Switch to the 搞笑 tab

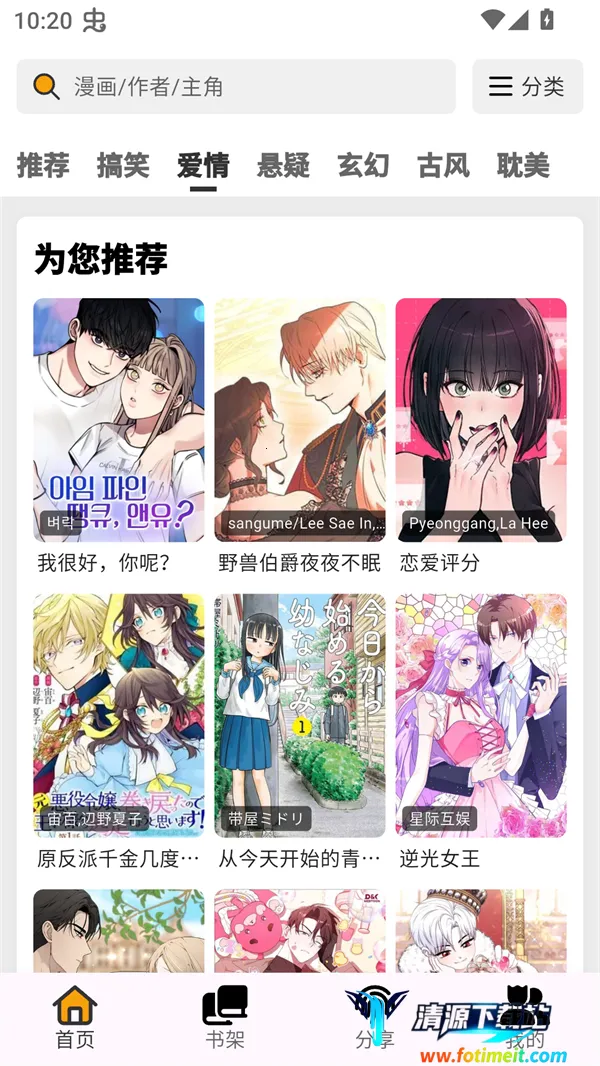[x=123, y=165]
